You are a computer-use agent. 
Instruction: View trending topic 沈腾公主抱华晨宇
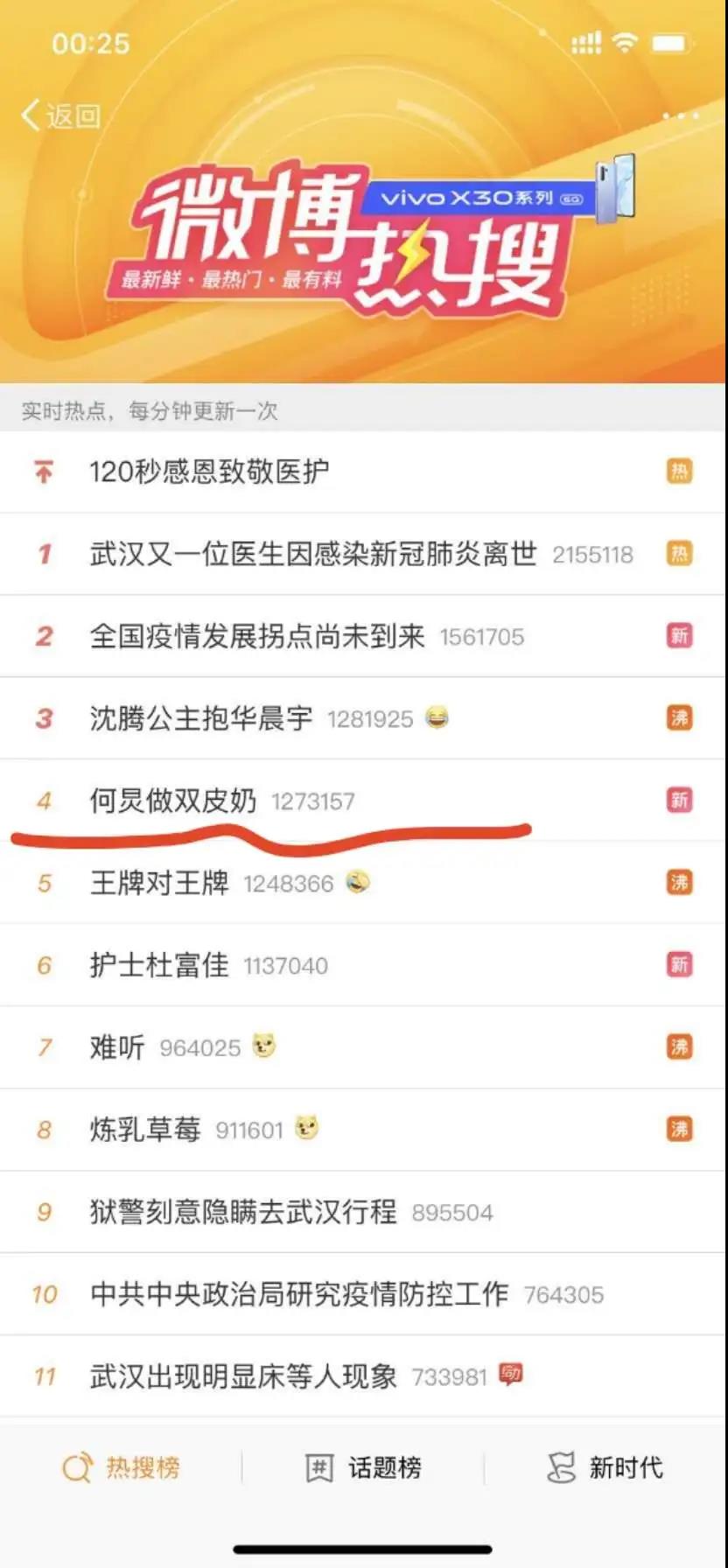pyautogui.click(x=200, y=718)
